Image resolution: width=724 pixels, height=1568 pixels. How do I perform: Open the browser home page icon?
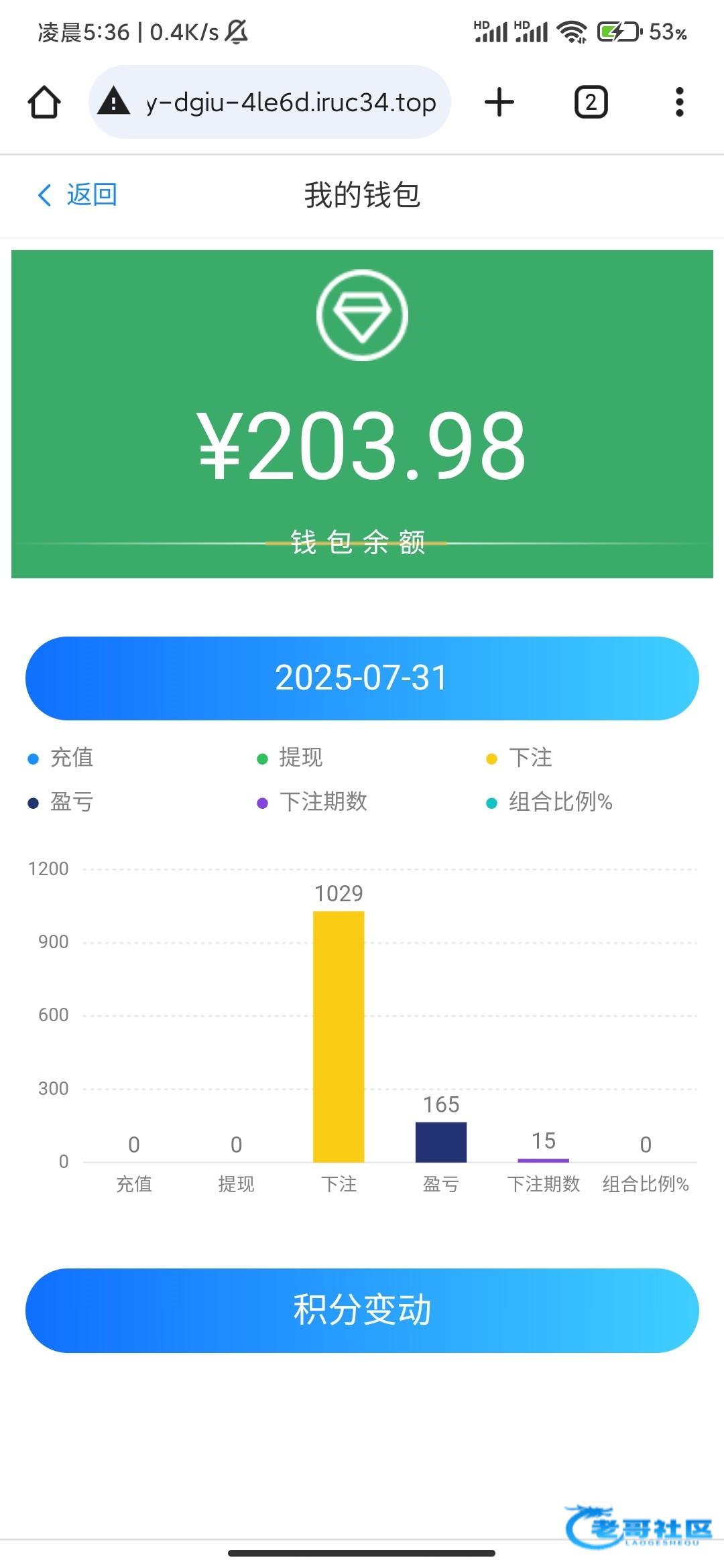point(44,103)
